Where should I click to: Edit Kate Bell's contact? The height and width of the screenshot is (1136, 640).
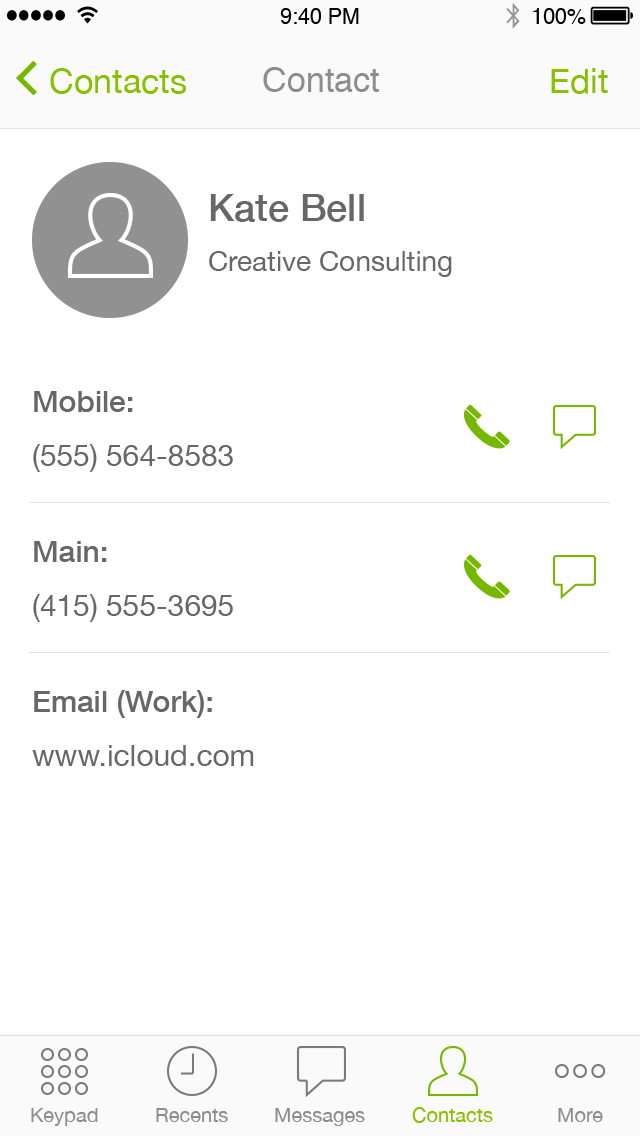[578, 81]
